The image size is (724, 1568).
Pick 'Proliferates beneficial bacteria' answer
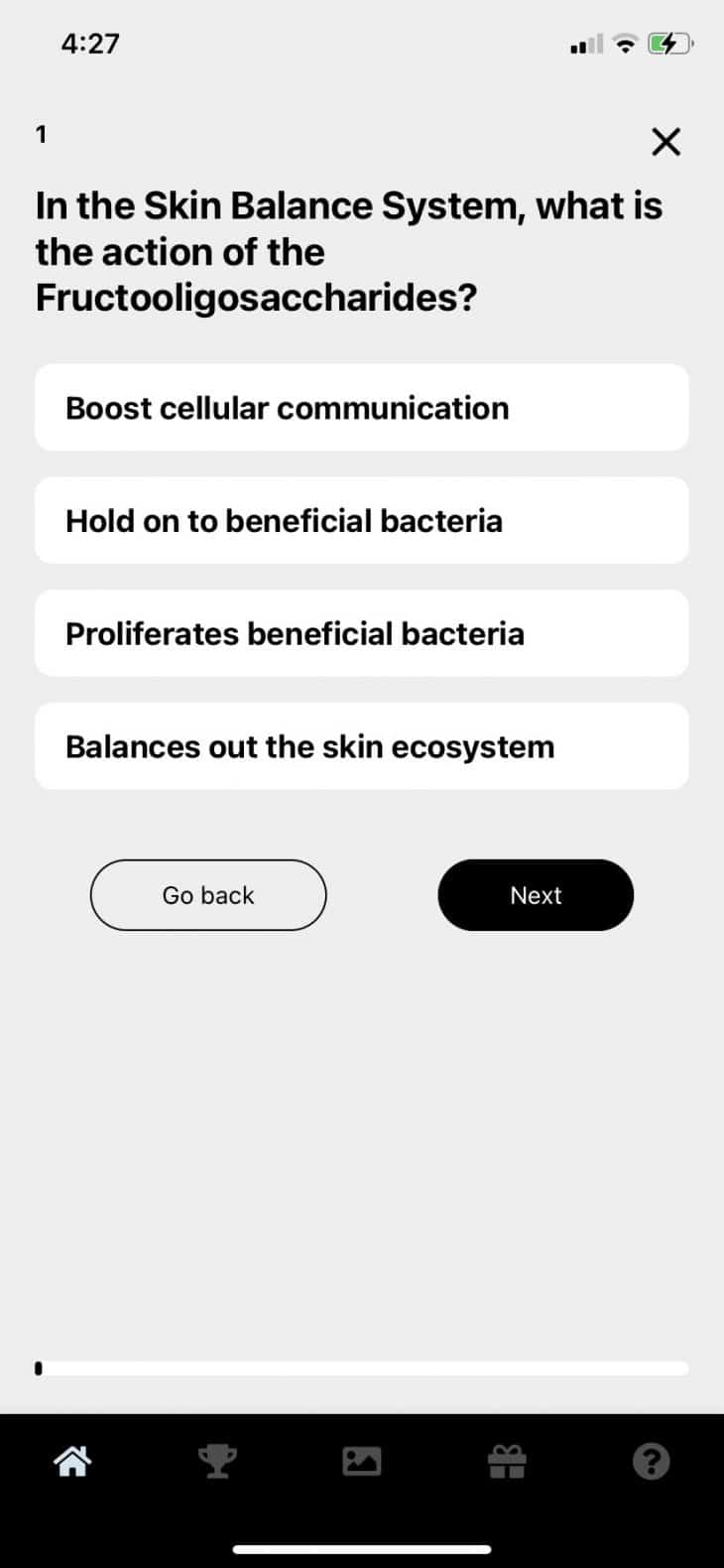pyautogui.click(x=361, y=634)
